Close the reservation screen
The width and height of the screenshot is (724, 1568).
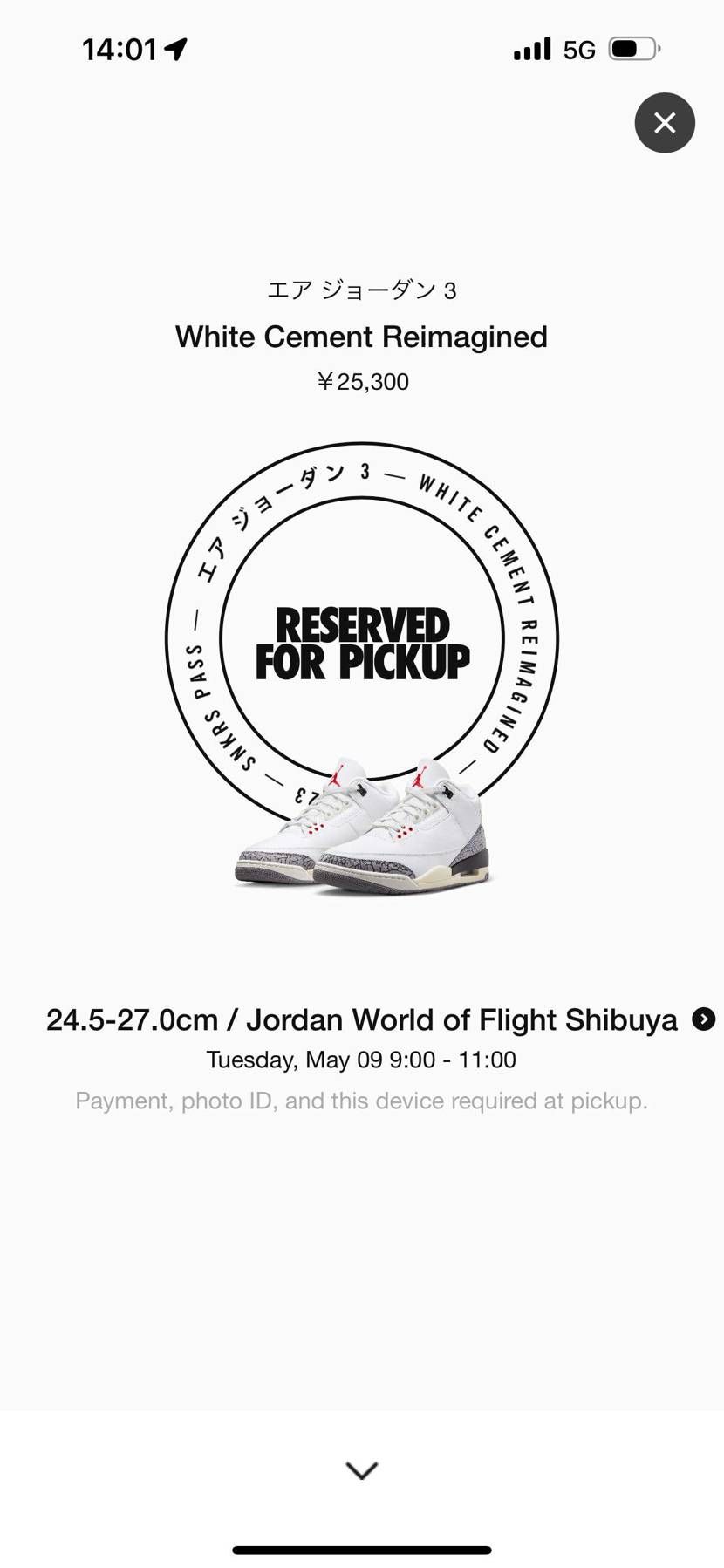coord(665,123)
